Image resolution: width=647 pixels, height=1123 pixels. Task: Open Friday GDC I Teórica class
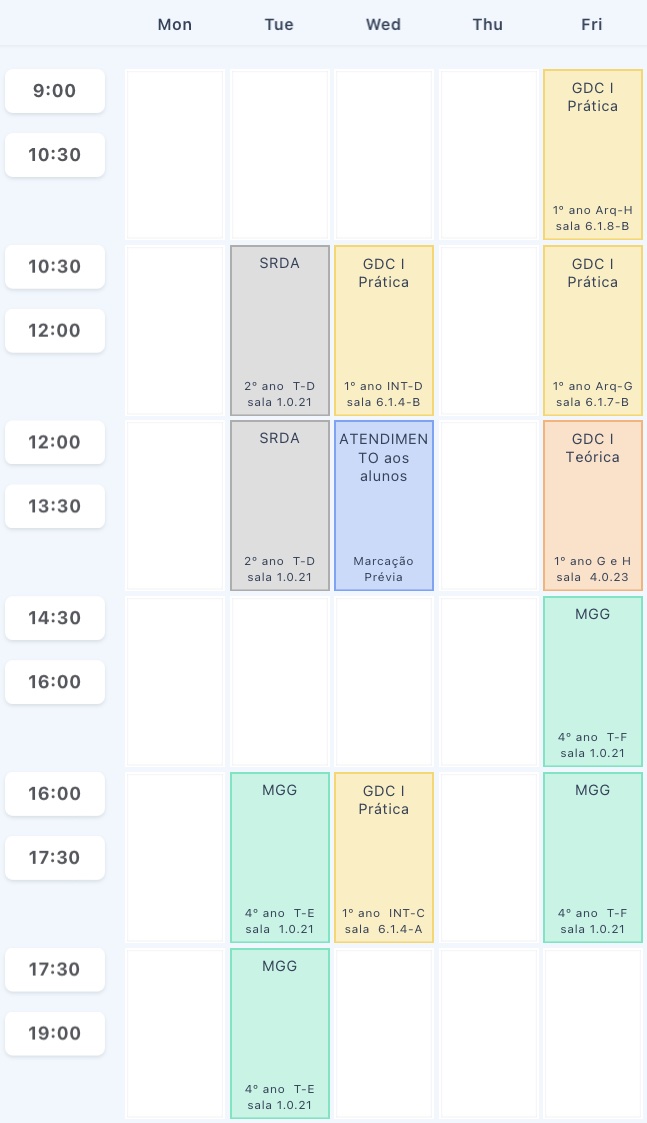593,506
